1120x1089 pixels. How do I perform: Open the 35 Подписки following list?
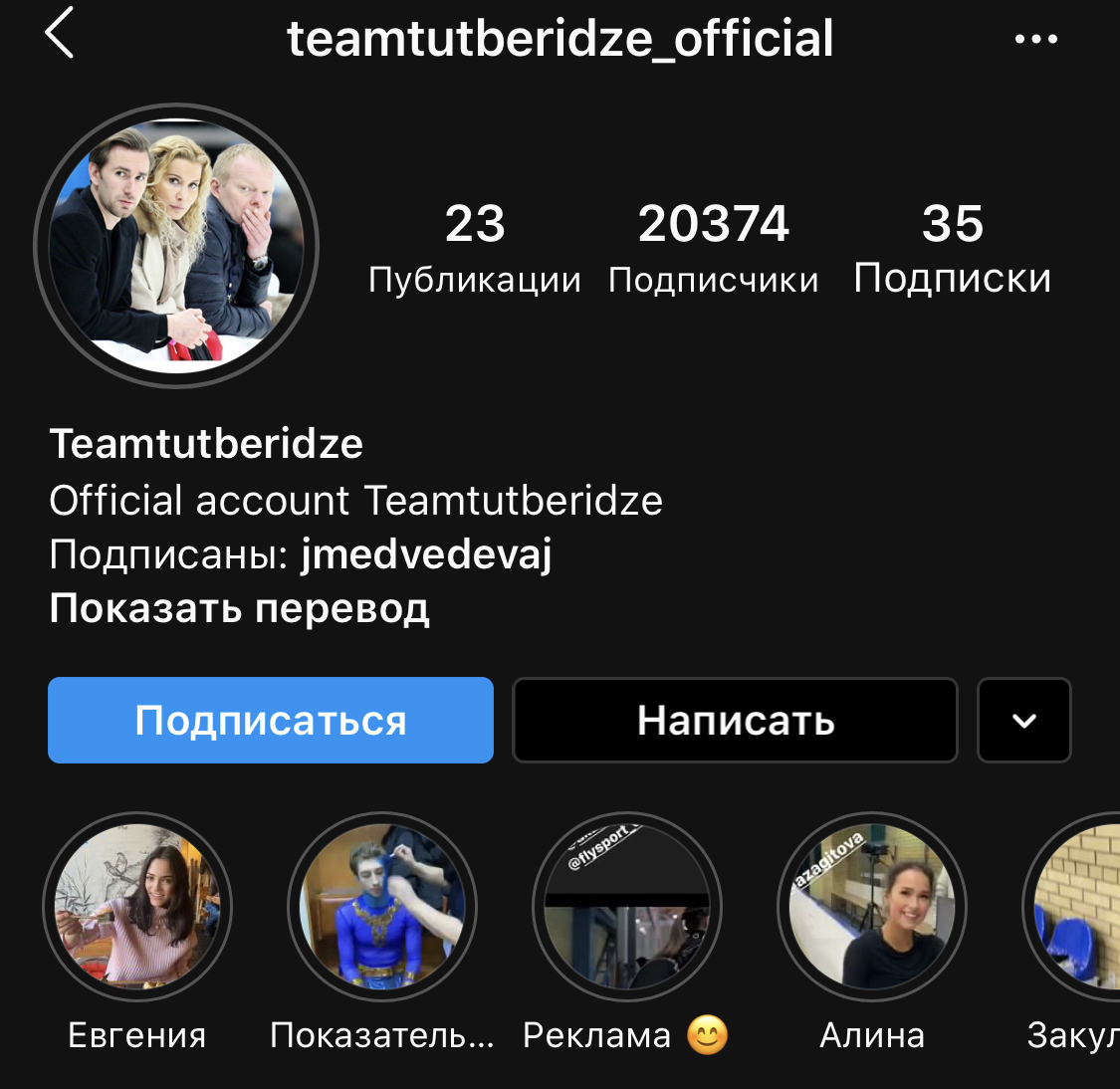(x=952, y=247)
